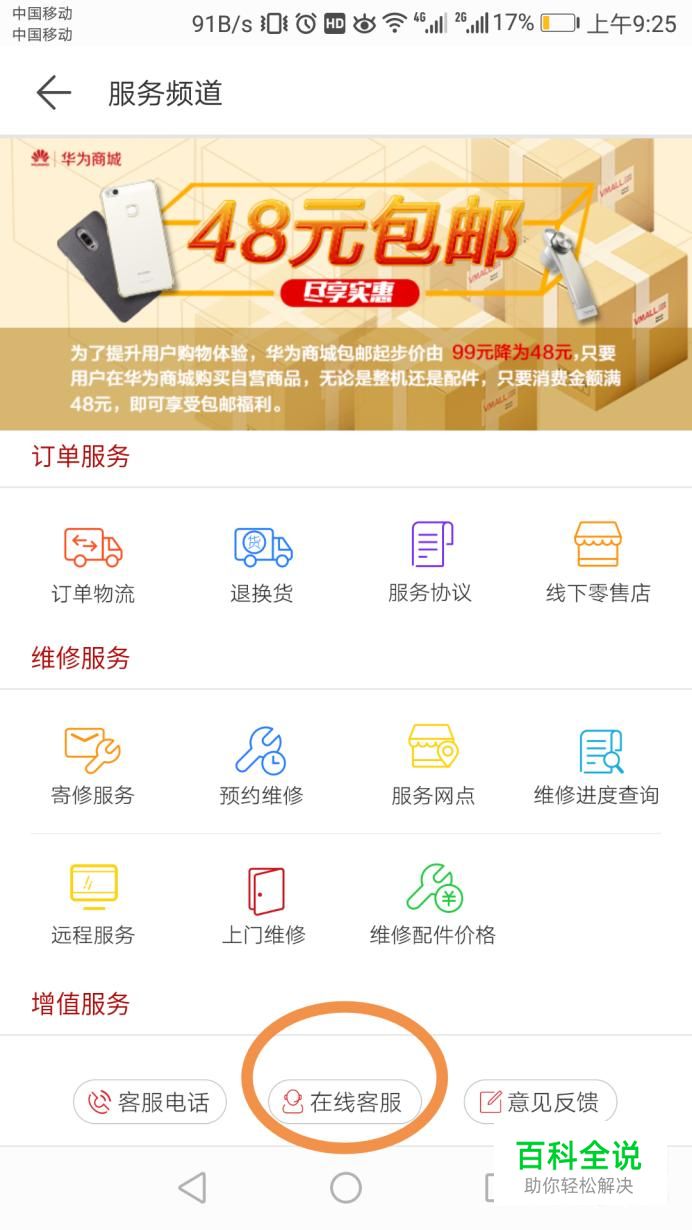
Task: Locate 服务网点 service centers
Action: click(x=432, y=766)
